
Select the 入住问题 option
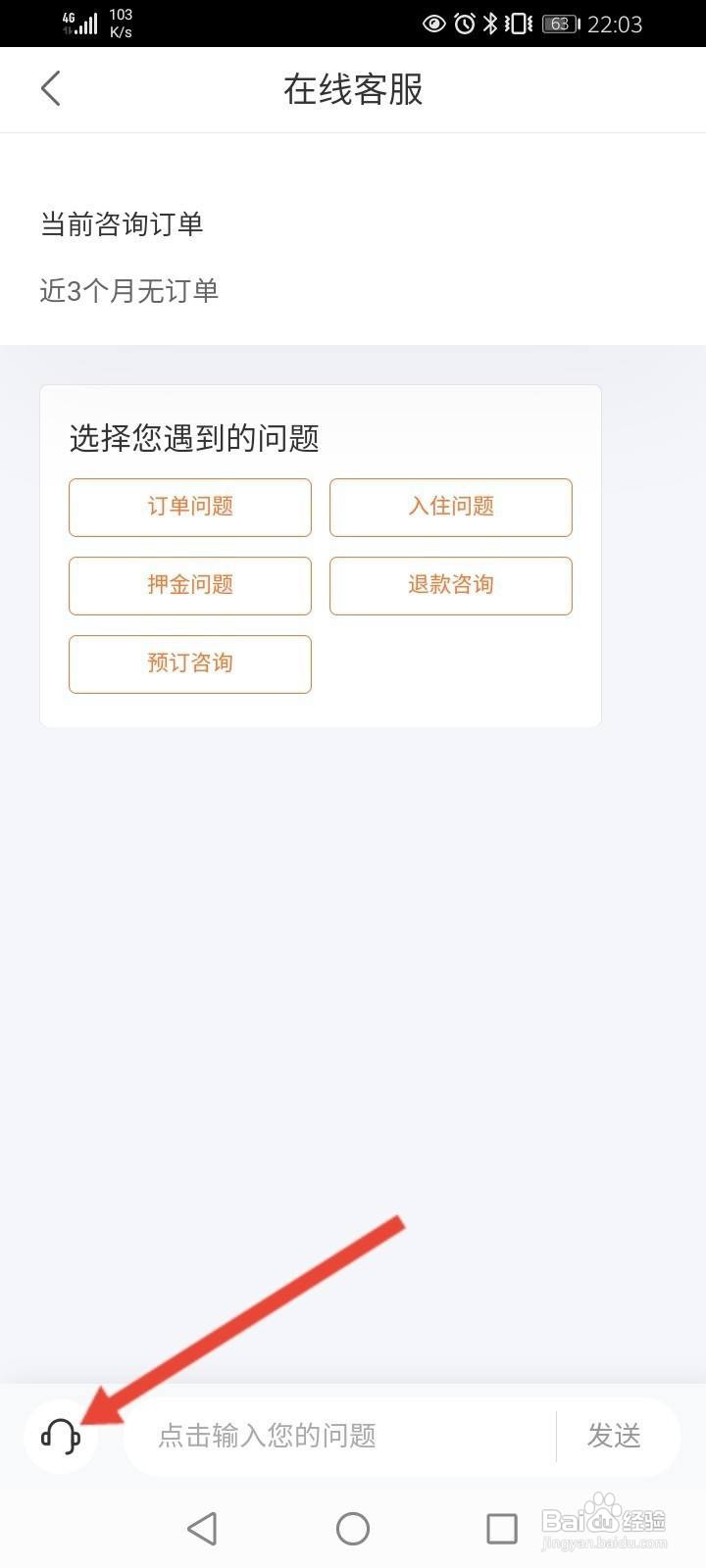click(450, 508)
